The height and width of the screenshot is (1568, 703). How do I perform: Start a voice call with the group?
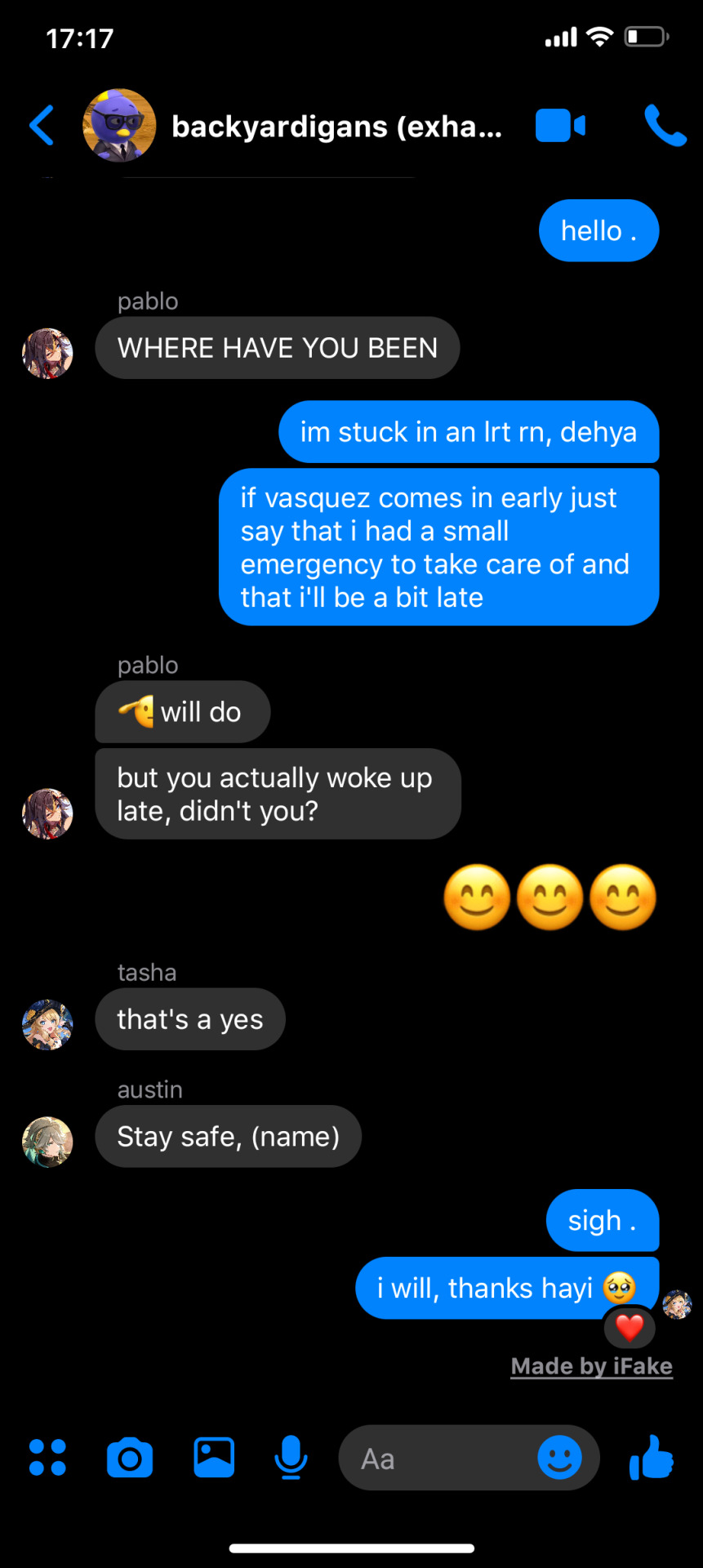pyautogui.click(x=665, y=126)
